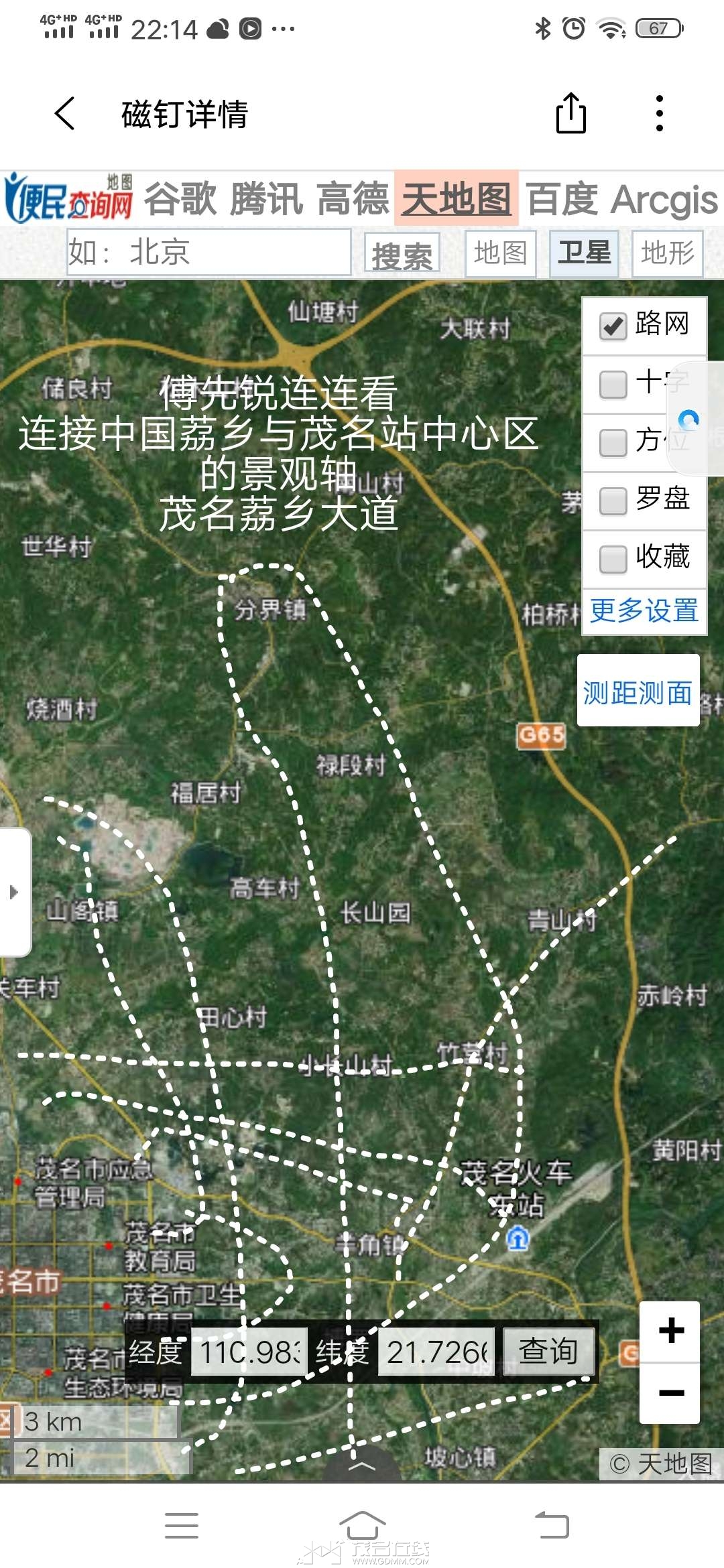Open 更多设置 link
Image resolution: width=724 pixels, height=1568 pixels.
click(644, 611)
